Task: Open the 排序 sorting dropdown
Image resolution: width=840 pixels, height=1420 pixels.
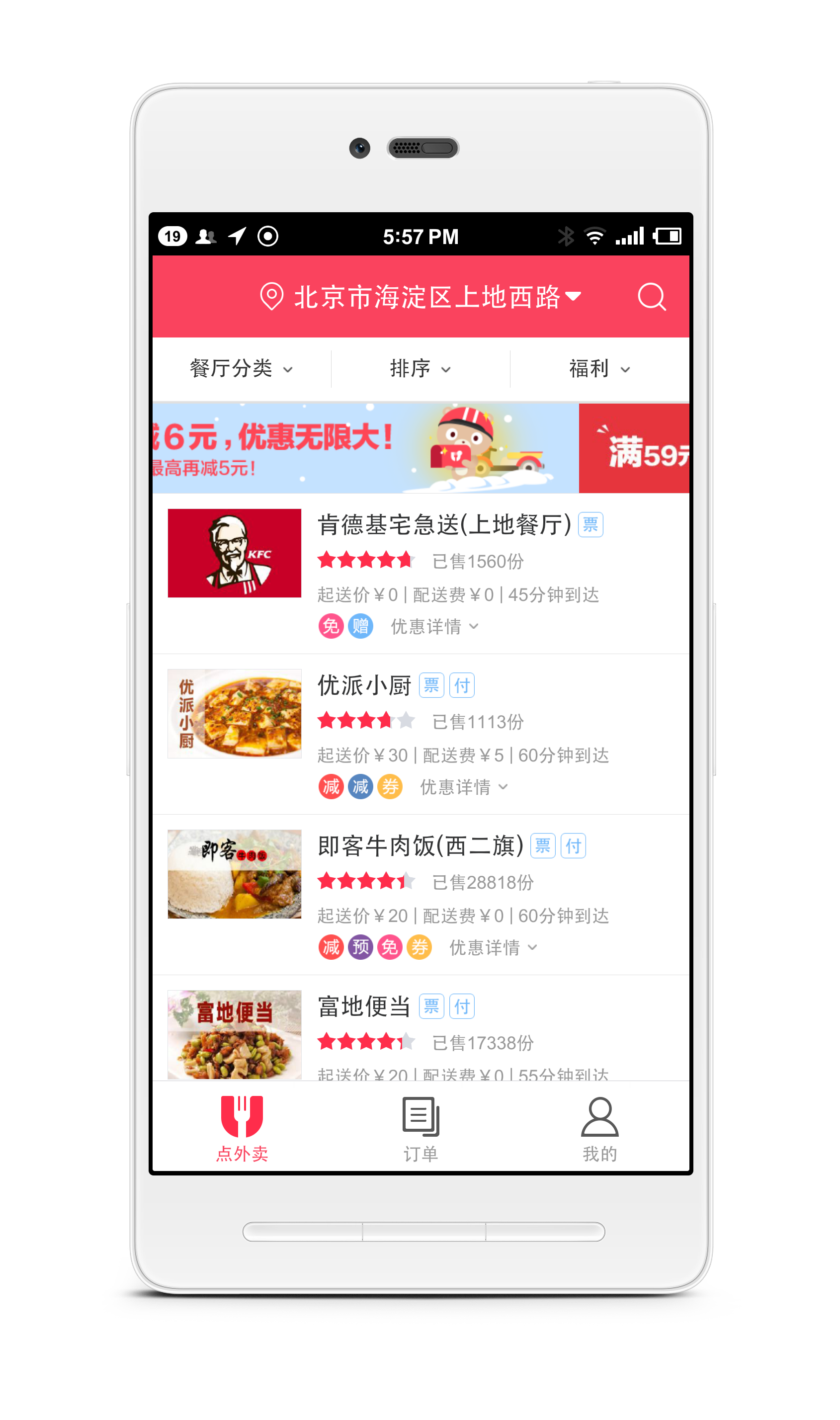Action: pyautogui.click(x=420, y=369)
